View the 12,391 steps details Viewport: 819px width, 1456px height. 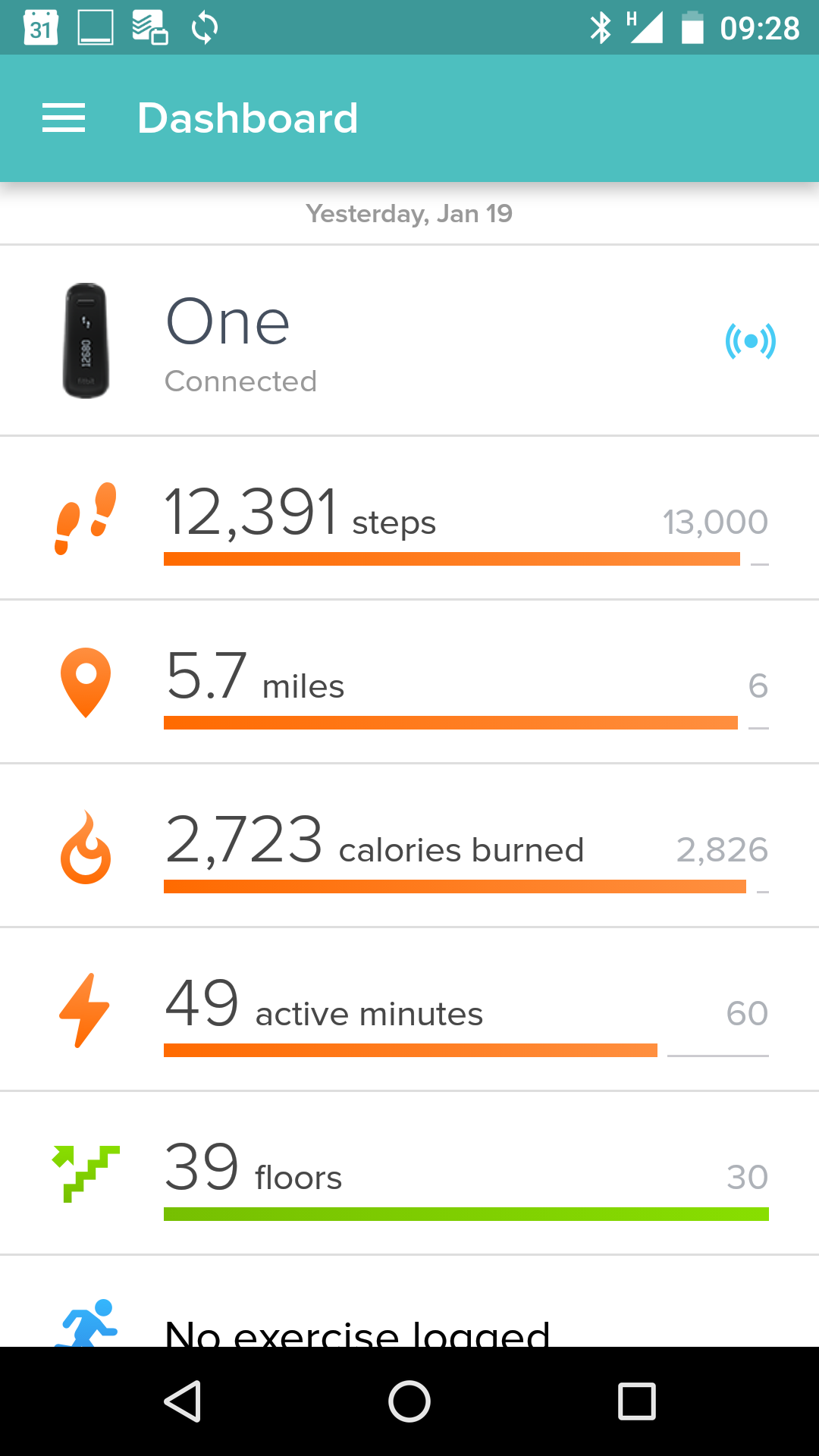[x=409, y=519]
